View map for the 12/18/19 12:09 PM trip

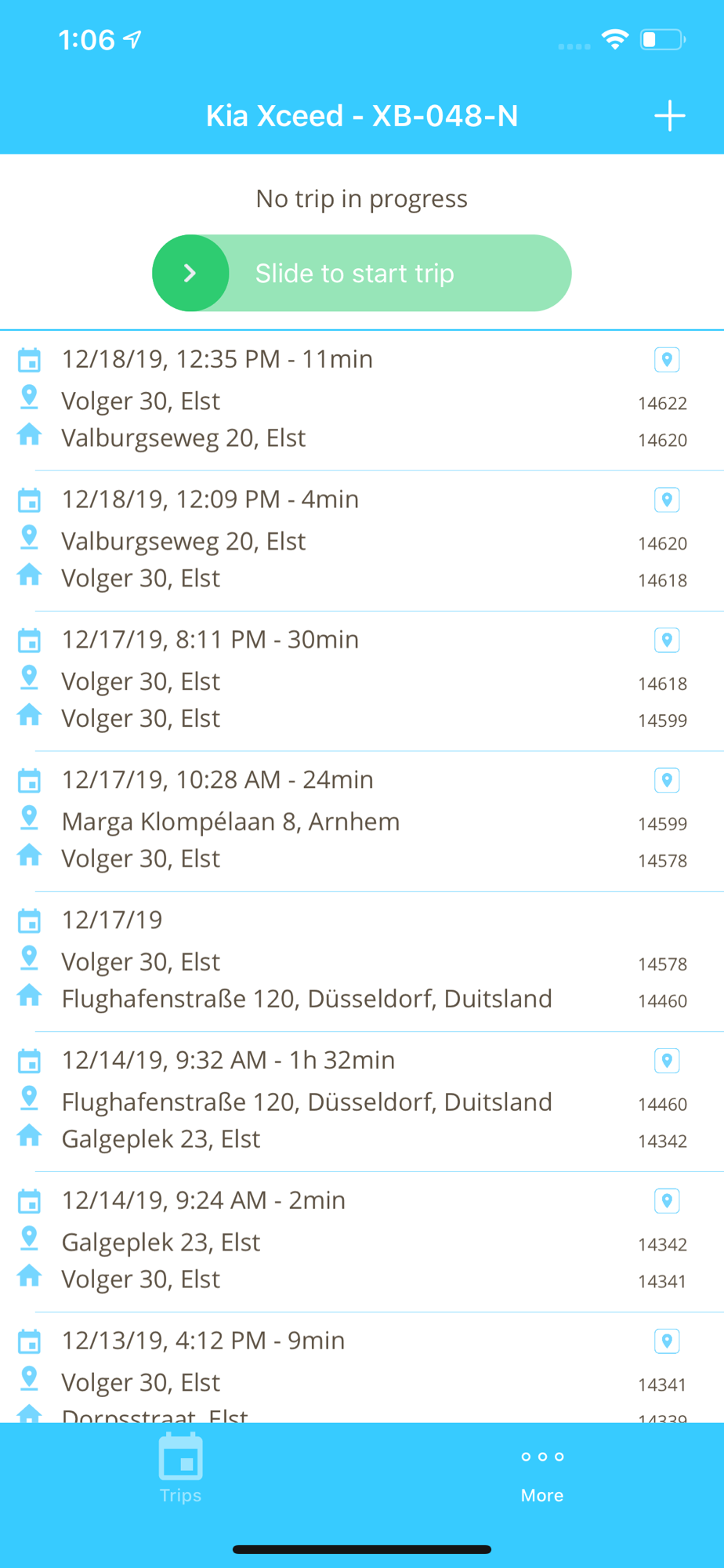(667, 500)
